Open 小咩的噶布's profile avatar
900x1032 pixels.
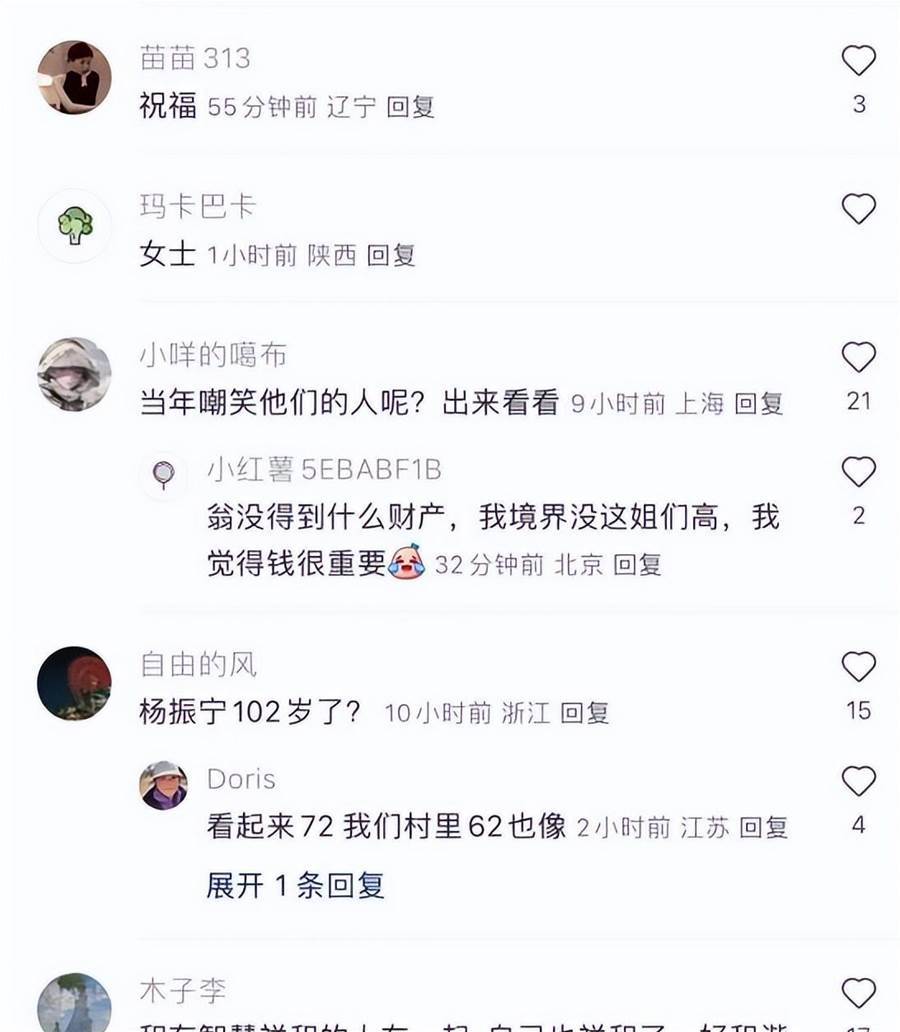tap(74, 374)
